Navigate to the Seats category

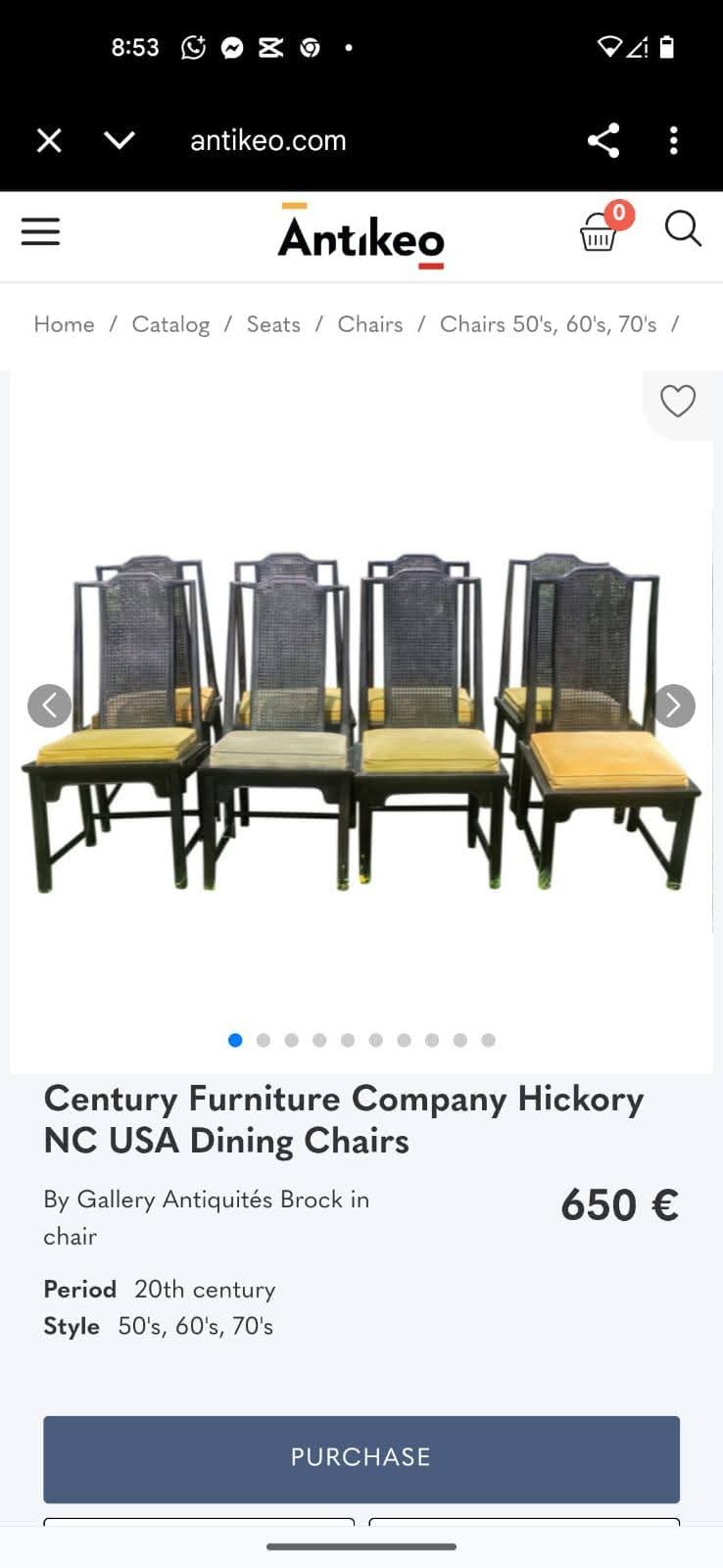(x=273, y=323)
